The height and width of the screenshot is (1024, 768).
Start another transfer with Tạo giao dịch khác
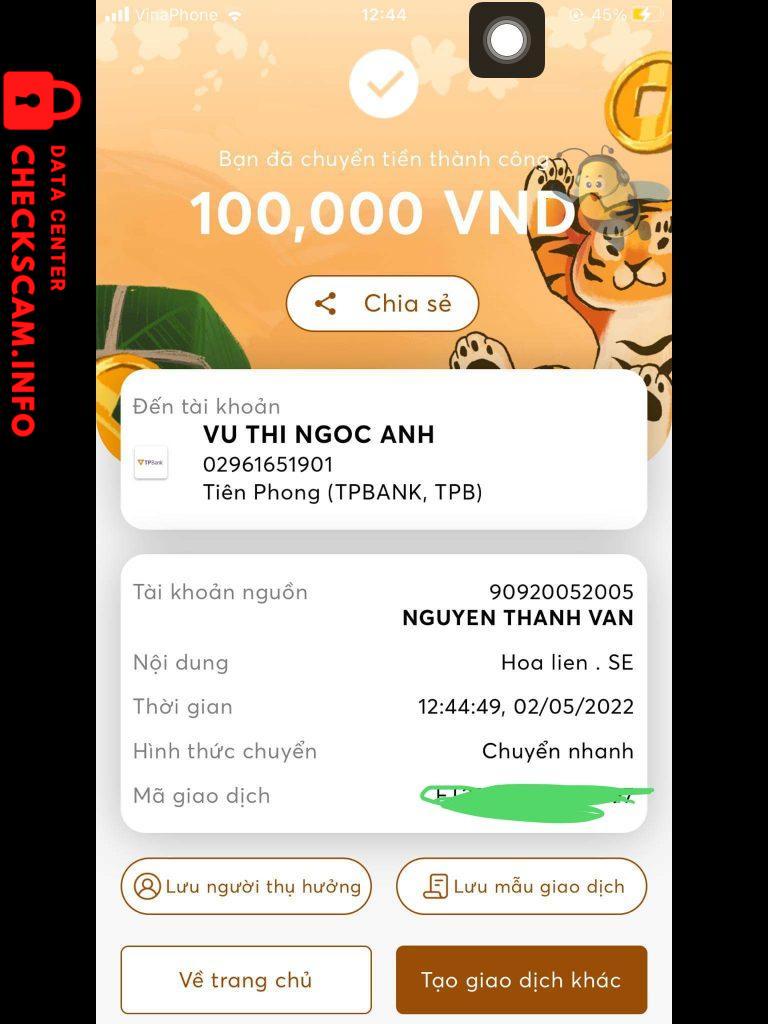tap(521, 980)
